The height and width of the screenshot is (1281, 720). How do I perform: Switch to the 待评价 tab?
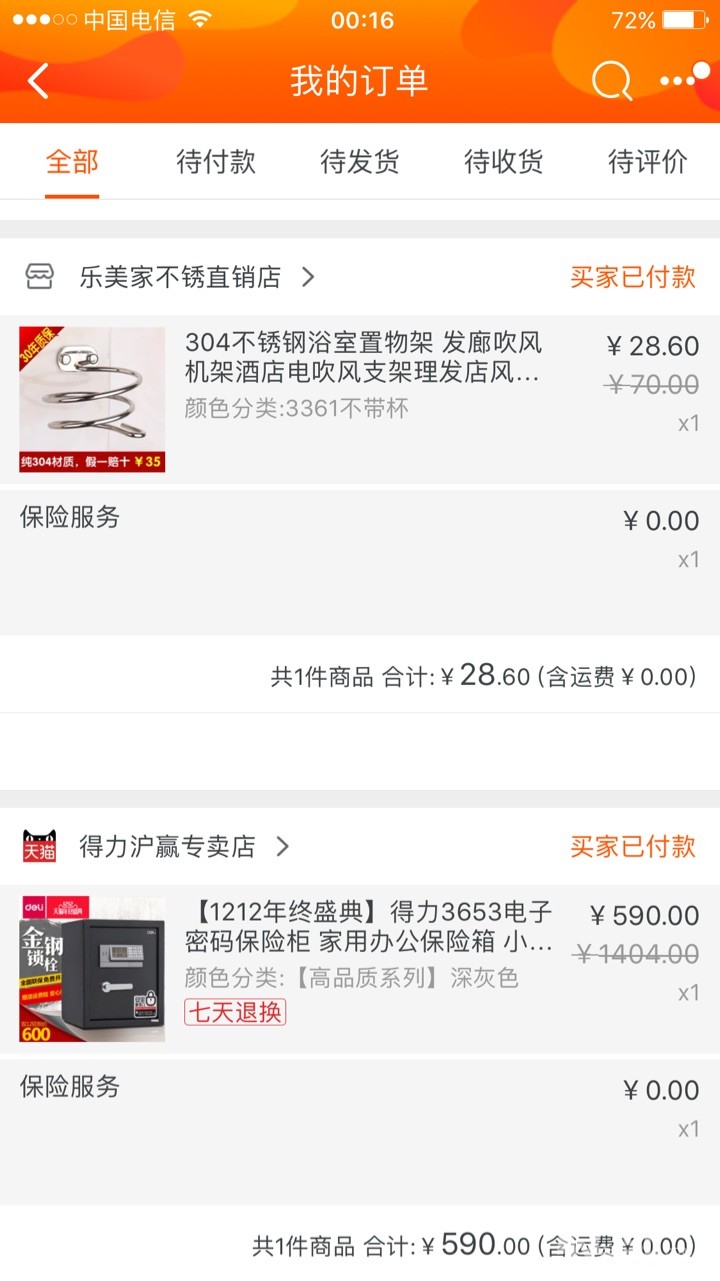[x=648, y=162]
